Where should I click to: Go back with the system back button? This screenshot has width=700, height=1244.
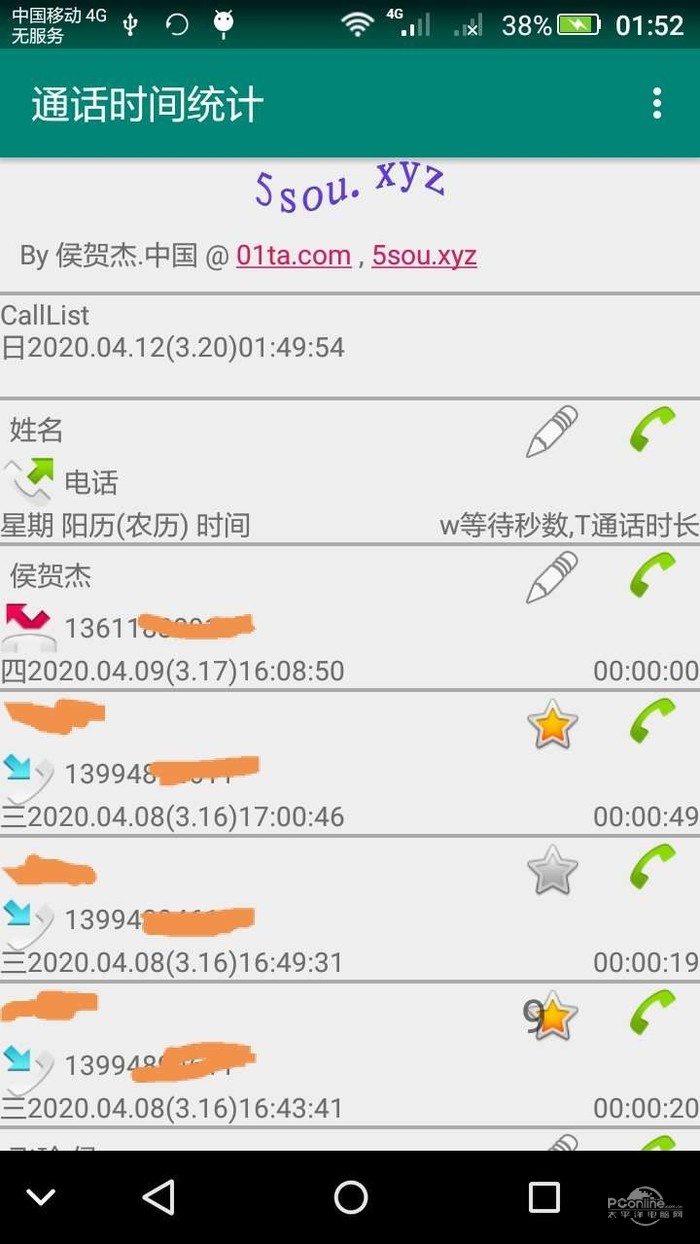[158, 1197]
